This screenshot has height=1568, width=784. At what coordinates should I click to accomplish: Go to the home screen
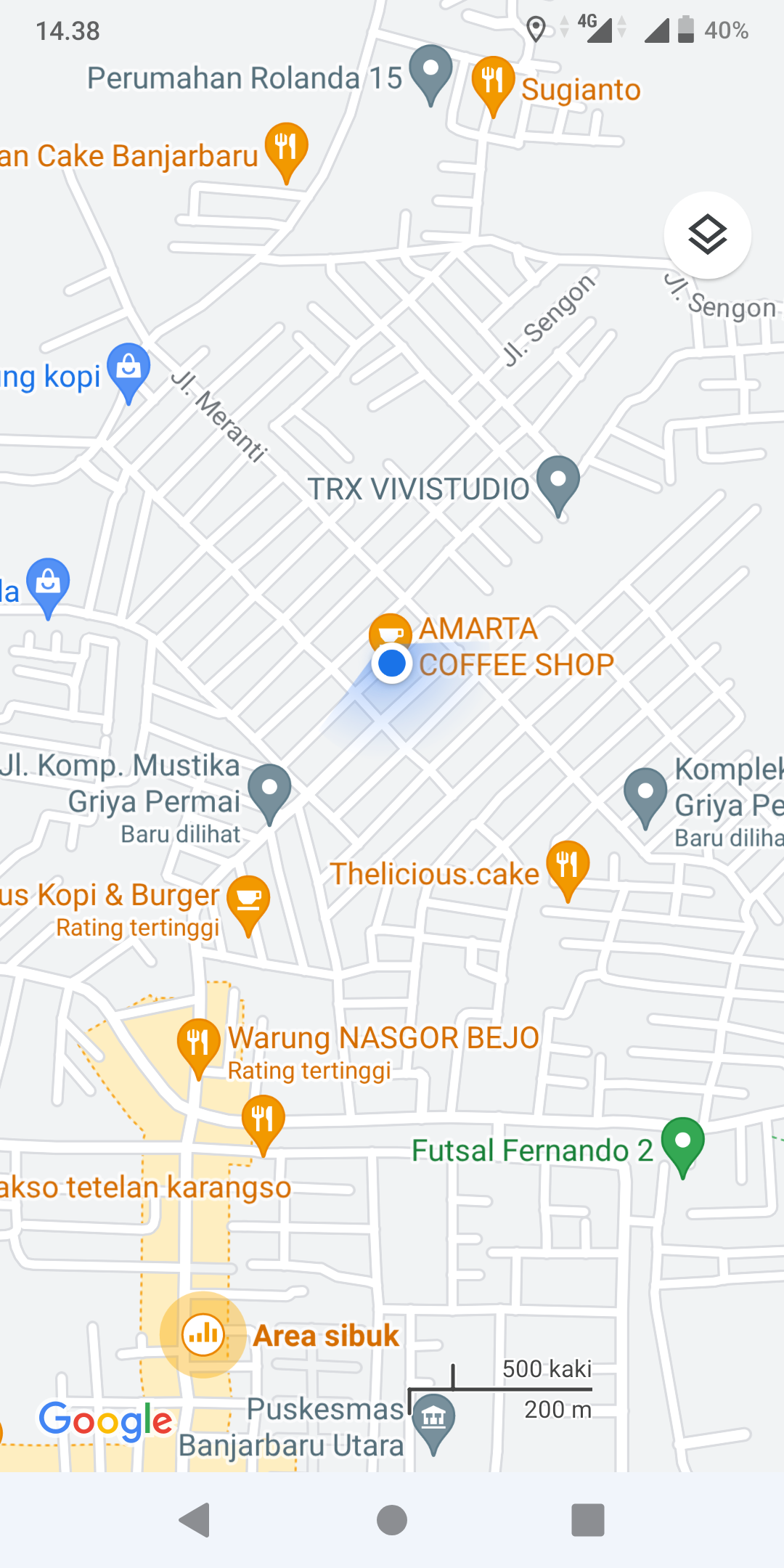click(x=392, y=1520)
